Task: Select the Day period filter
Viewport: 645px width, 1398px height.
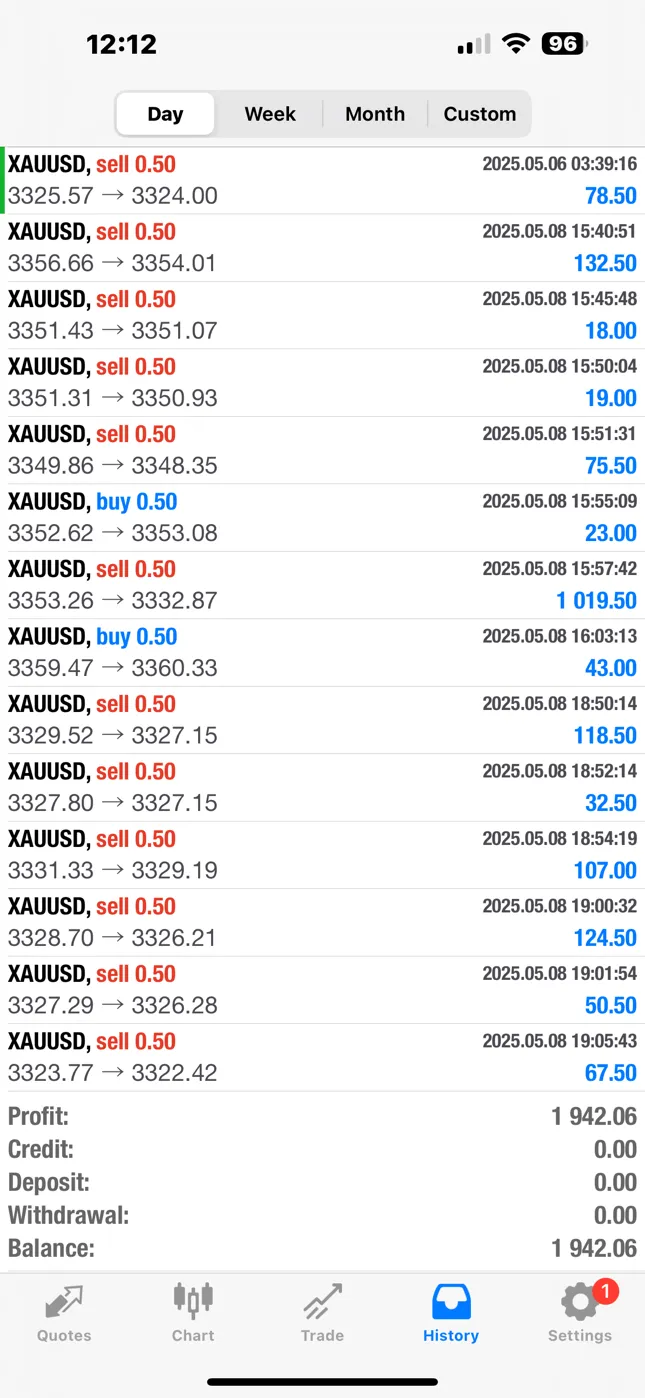Action: (165, 114)
